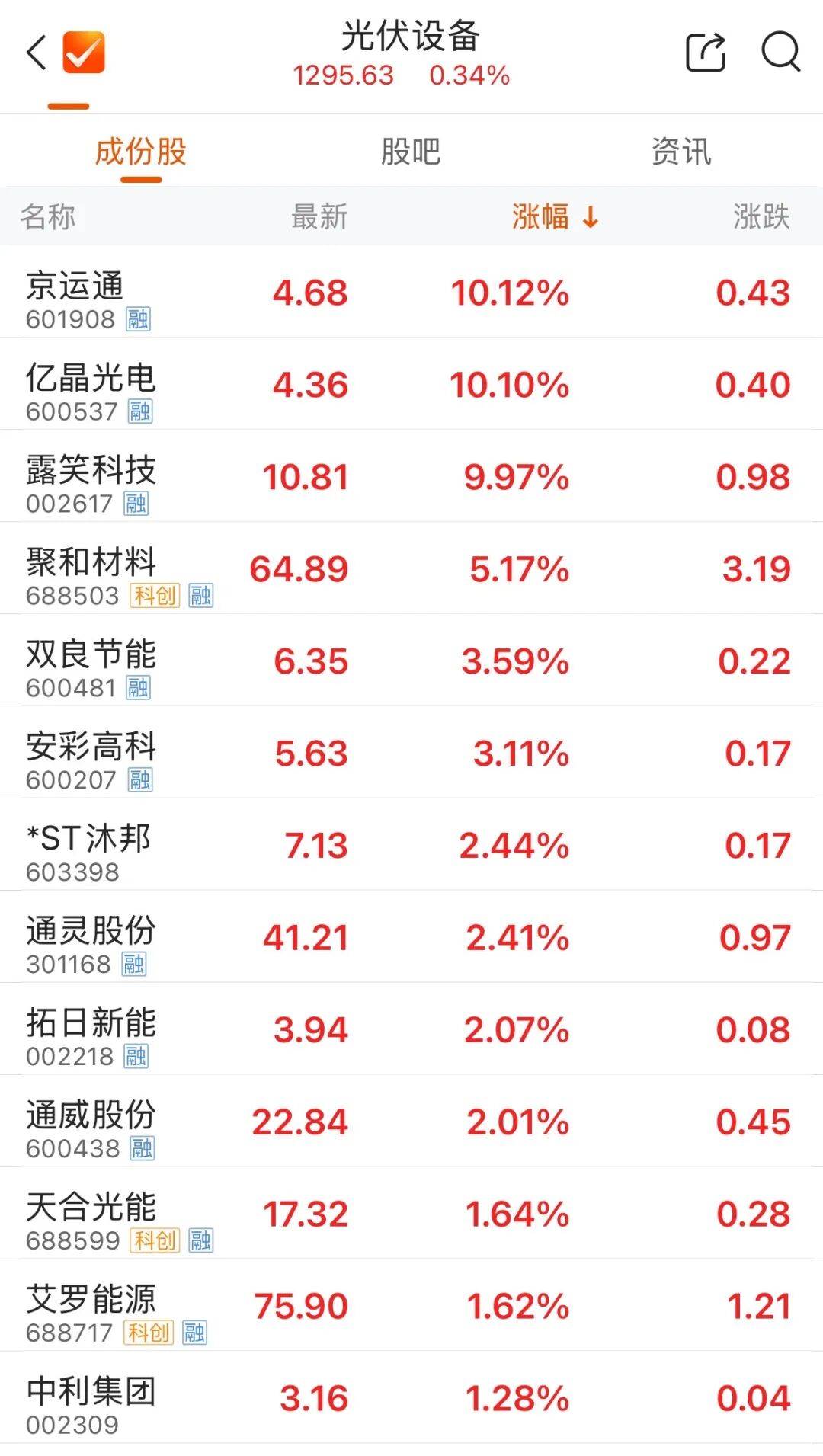Tap the 涨跌 column header to sort
The width and height of the screenshot is (823, 1456).
[762, 218]
